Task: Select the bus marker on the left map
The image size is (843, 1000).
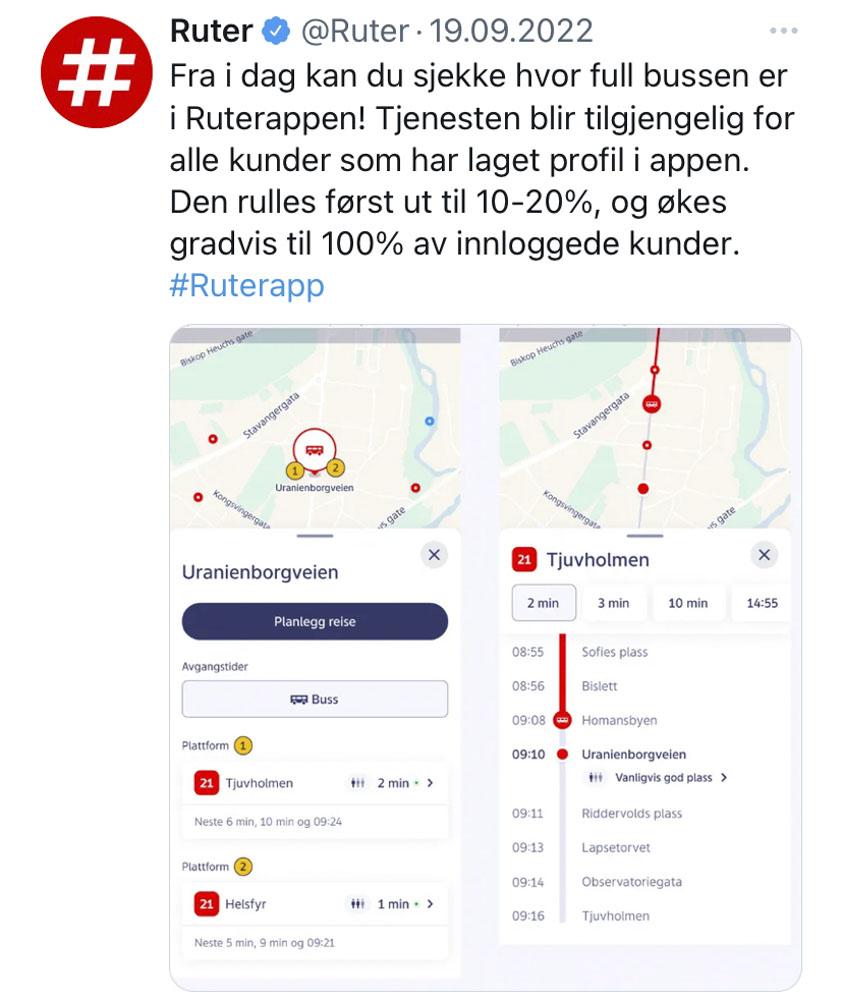Action: click(314, 452)
